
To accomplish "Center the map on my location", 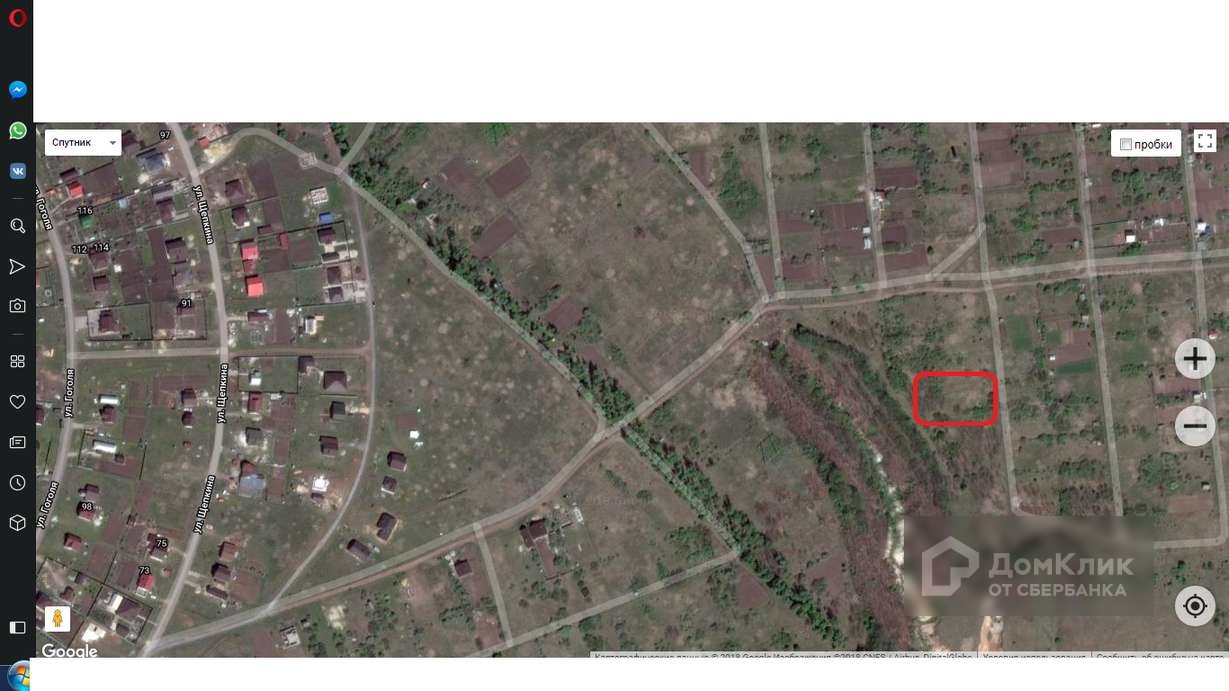I will [x=1194, y=606].
